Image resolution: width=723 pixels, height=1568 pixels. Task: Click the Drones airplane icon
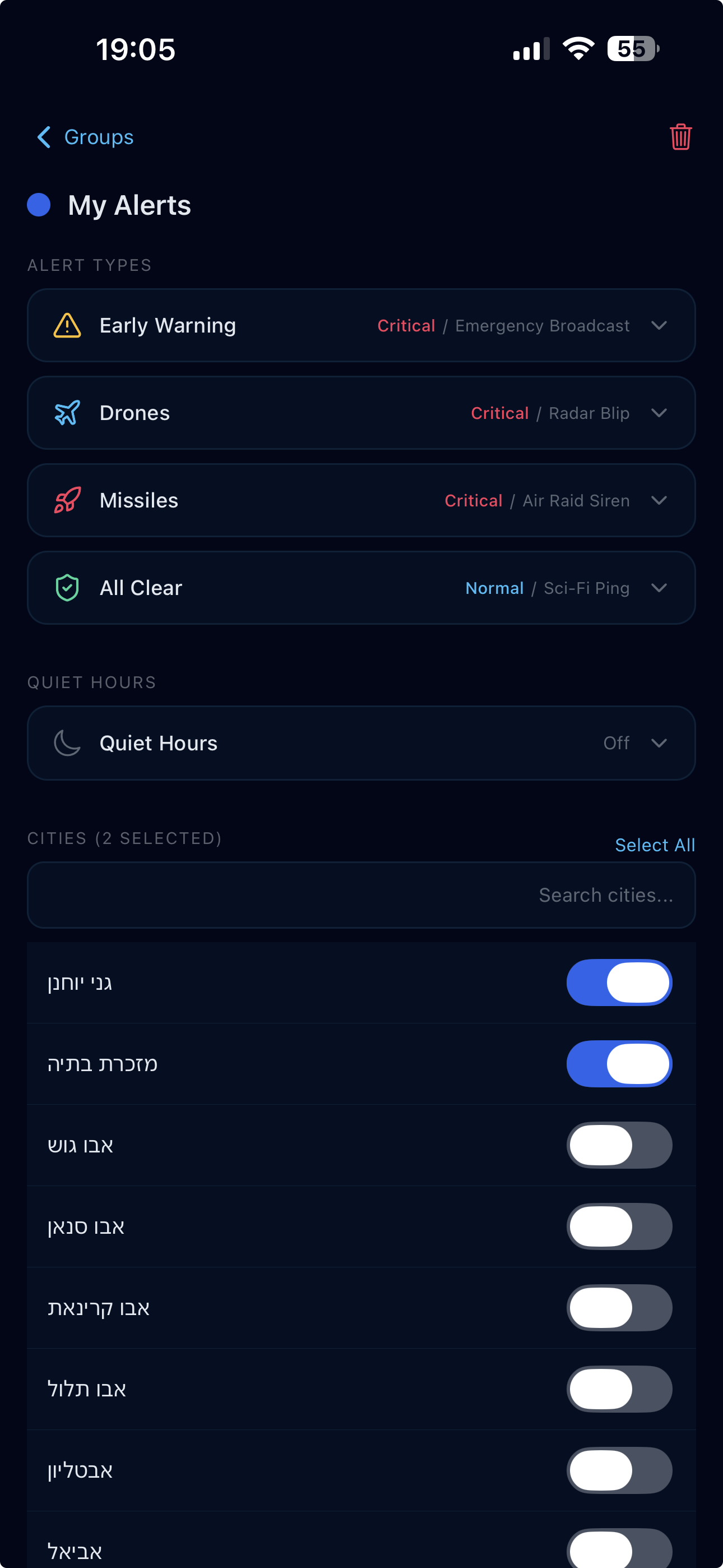pos(67,413)
